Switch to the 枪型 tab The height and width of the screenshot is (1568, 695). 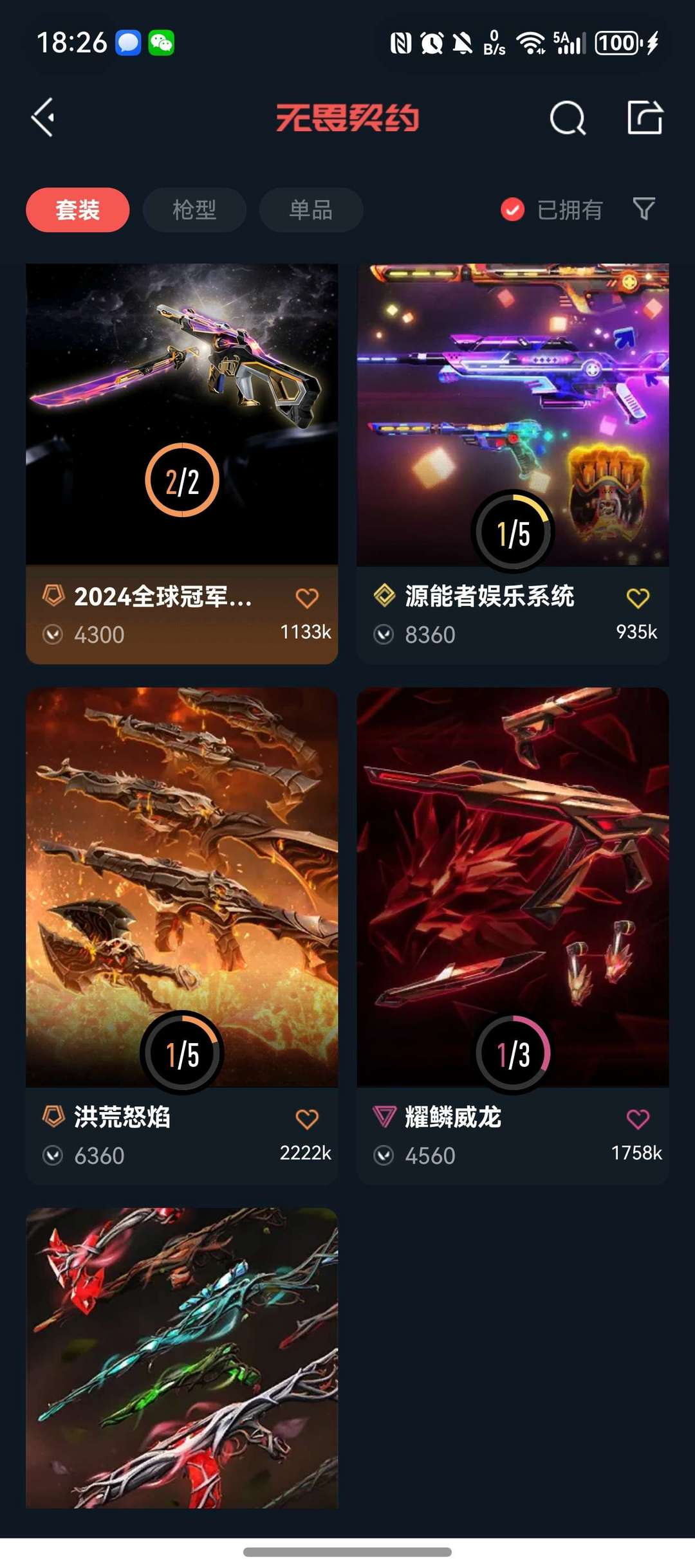tap(194, 209)
